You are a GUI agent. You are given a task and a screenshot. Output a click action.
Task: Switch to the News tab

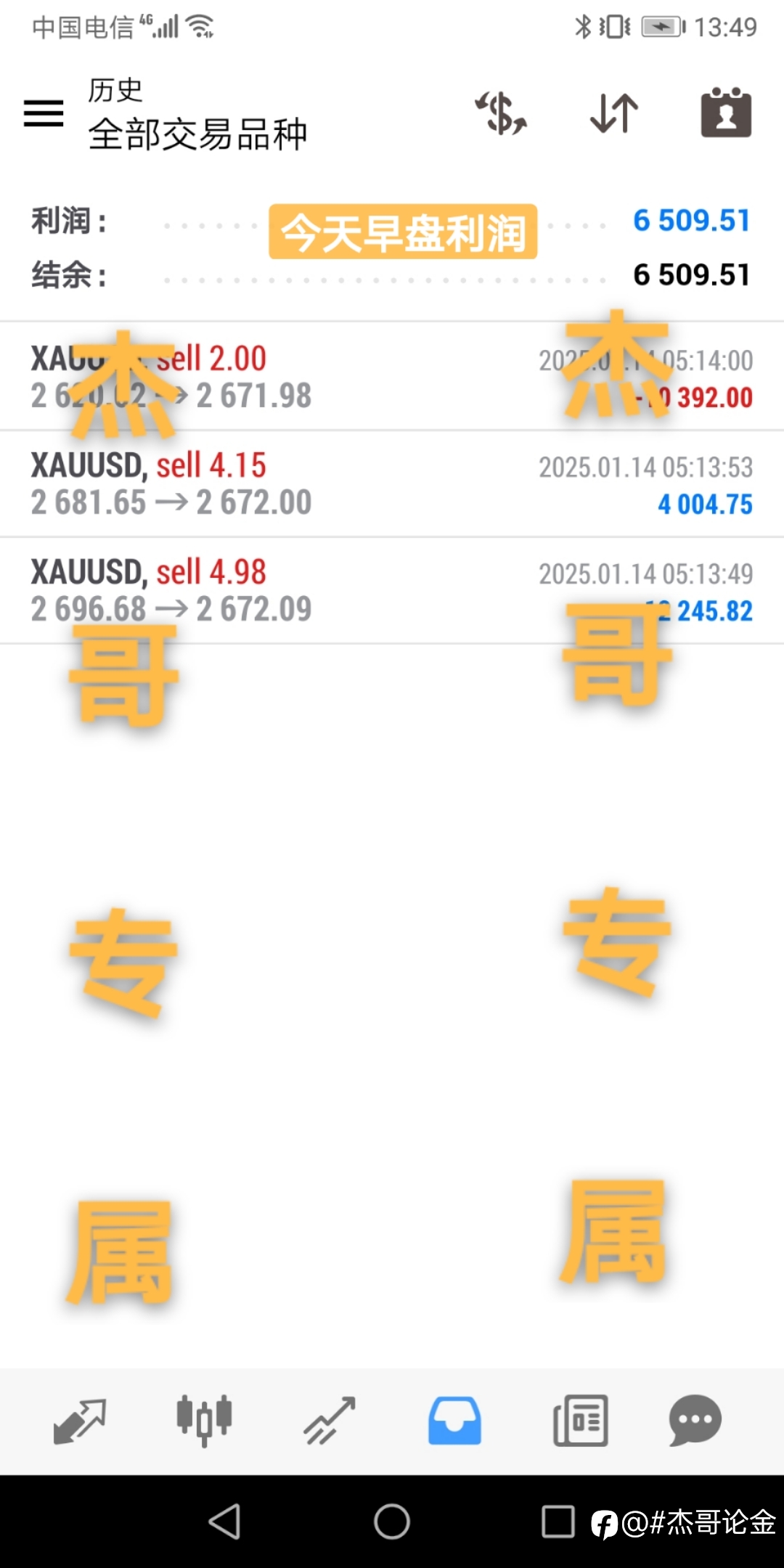pyautogui.click(x=580, y=1421)
